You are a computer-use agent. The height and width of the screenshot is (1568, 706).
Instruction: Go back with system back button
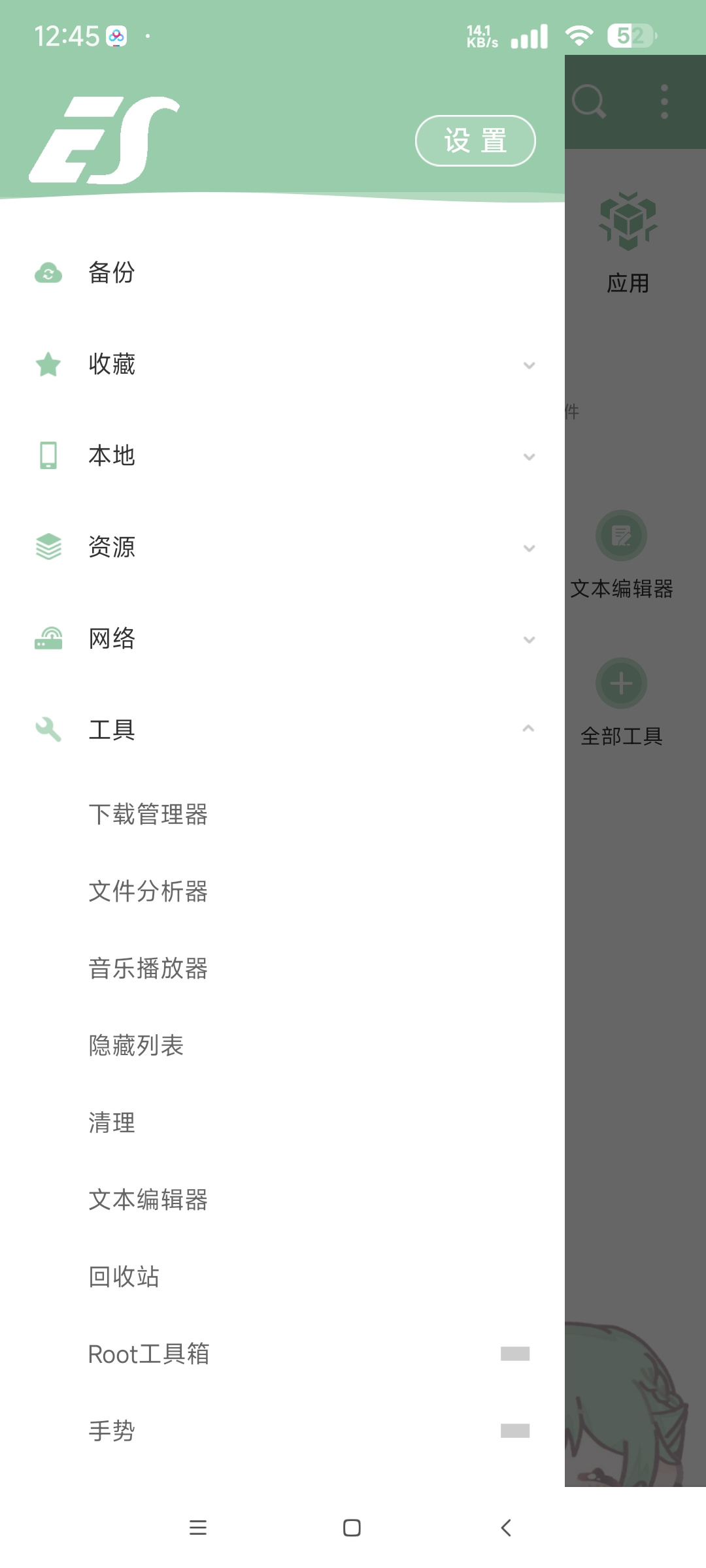[505, 1527]
